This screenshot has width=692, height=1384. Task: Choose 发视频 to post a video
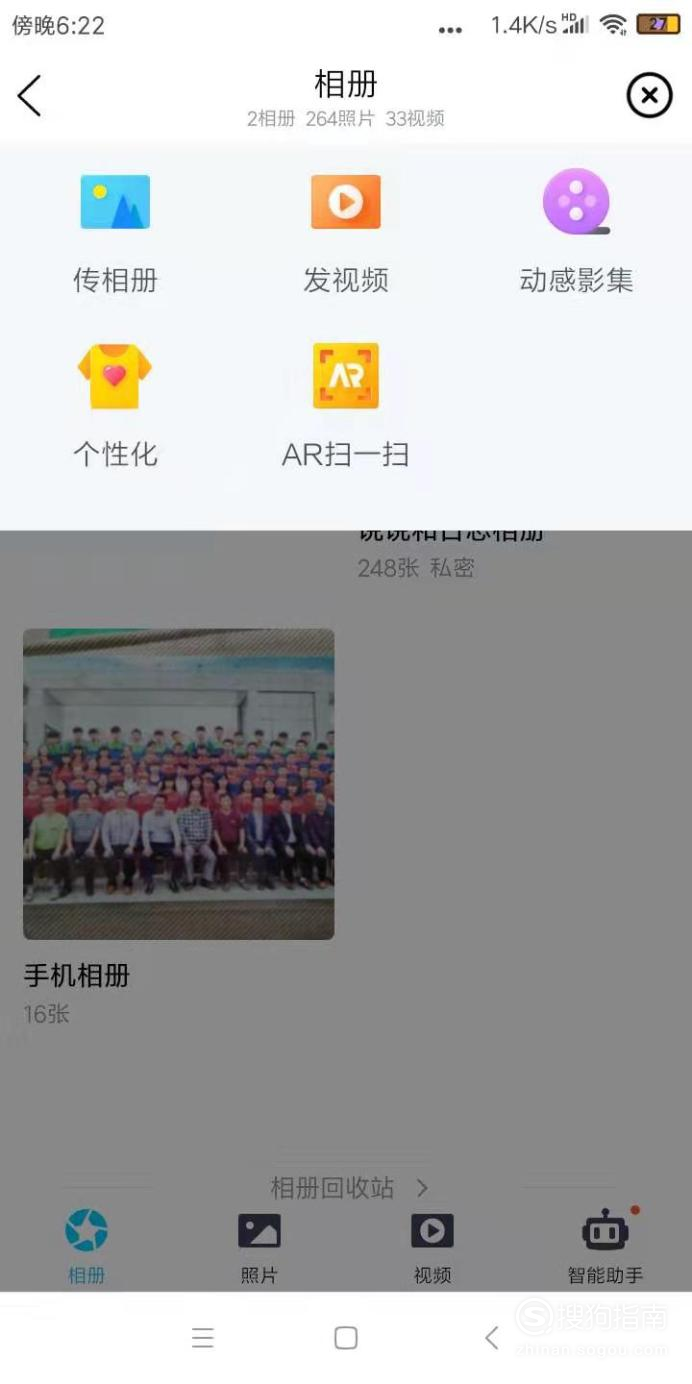pos(345,232)
